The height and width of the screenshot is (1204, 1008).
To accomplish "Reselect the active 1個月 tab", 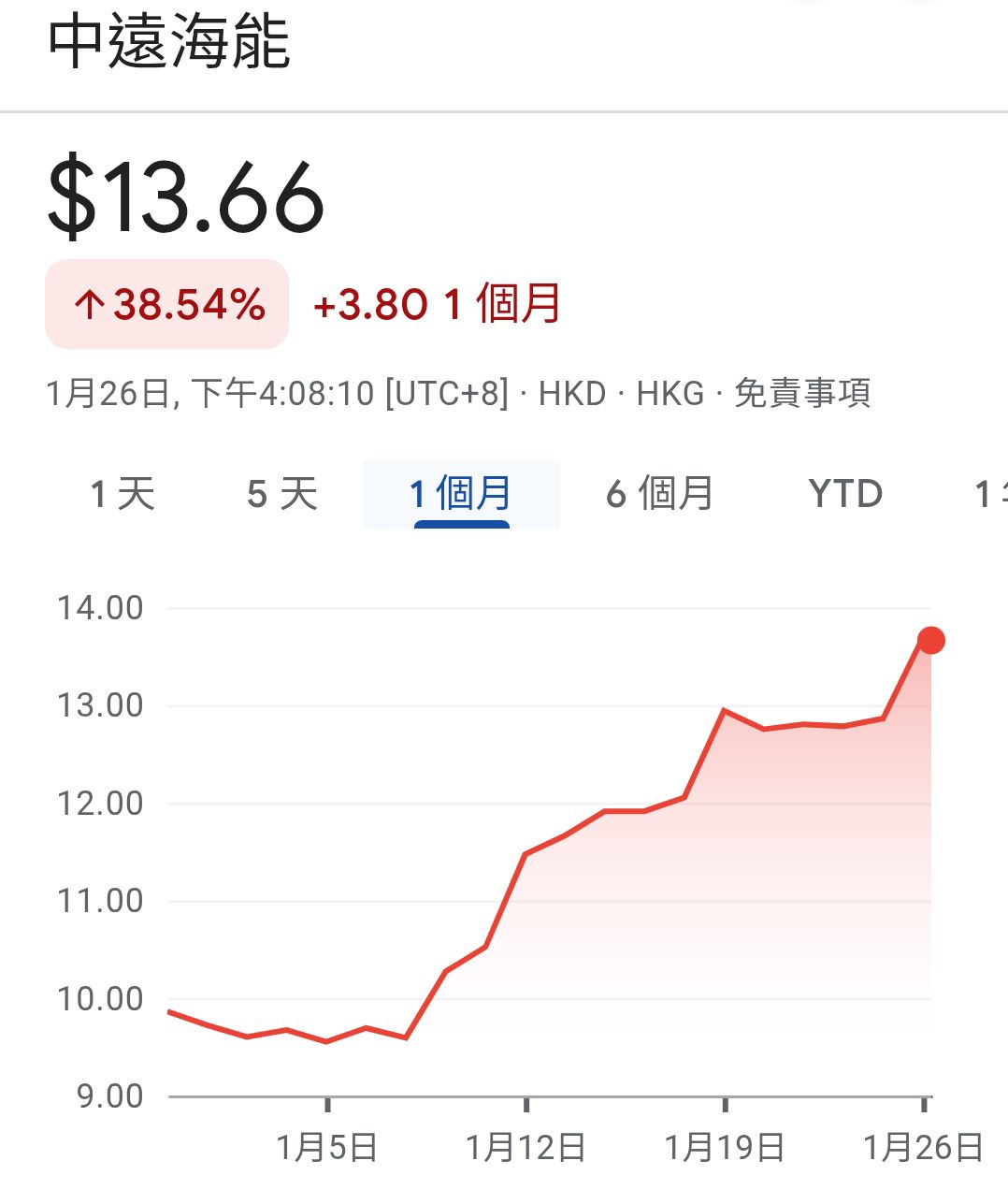I will 459,494.
